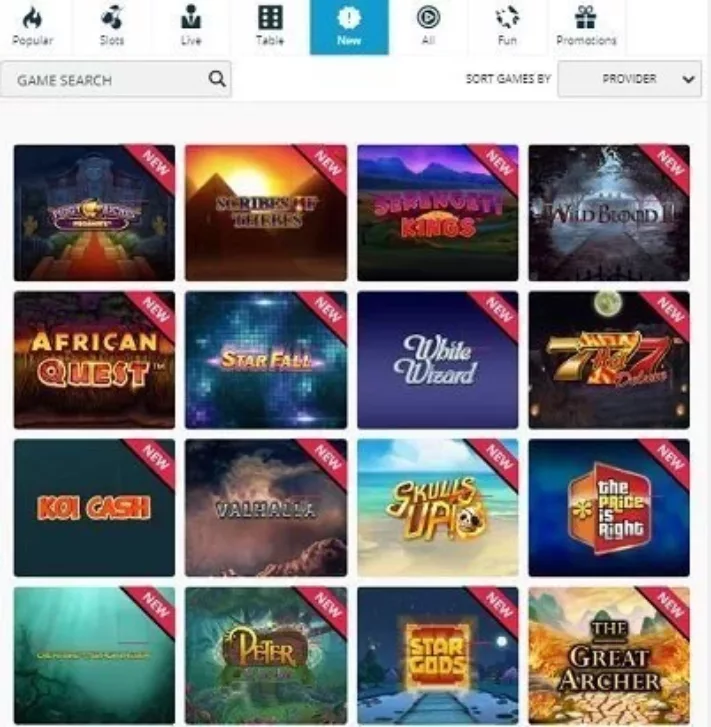This screenshot has width=711, height=727.
Task: Switch to the Slots tab
Action: (112, 27)
